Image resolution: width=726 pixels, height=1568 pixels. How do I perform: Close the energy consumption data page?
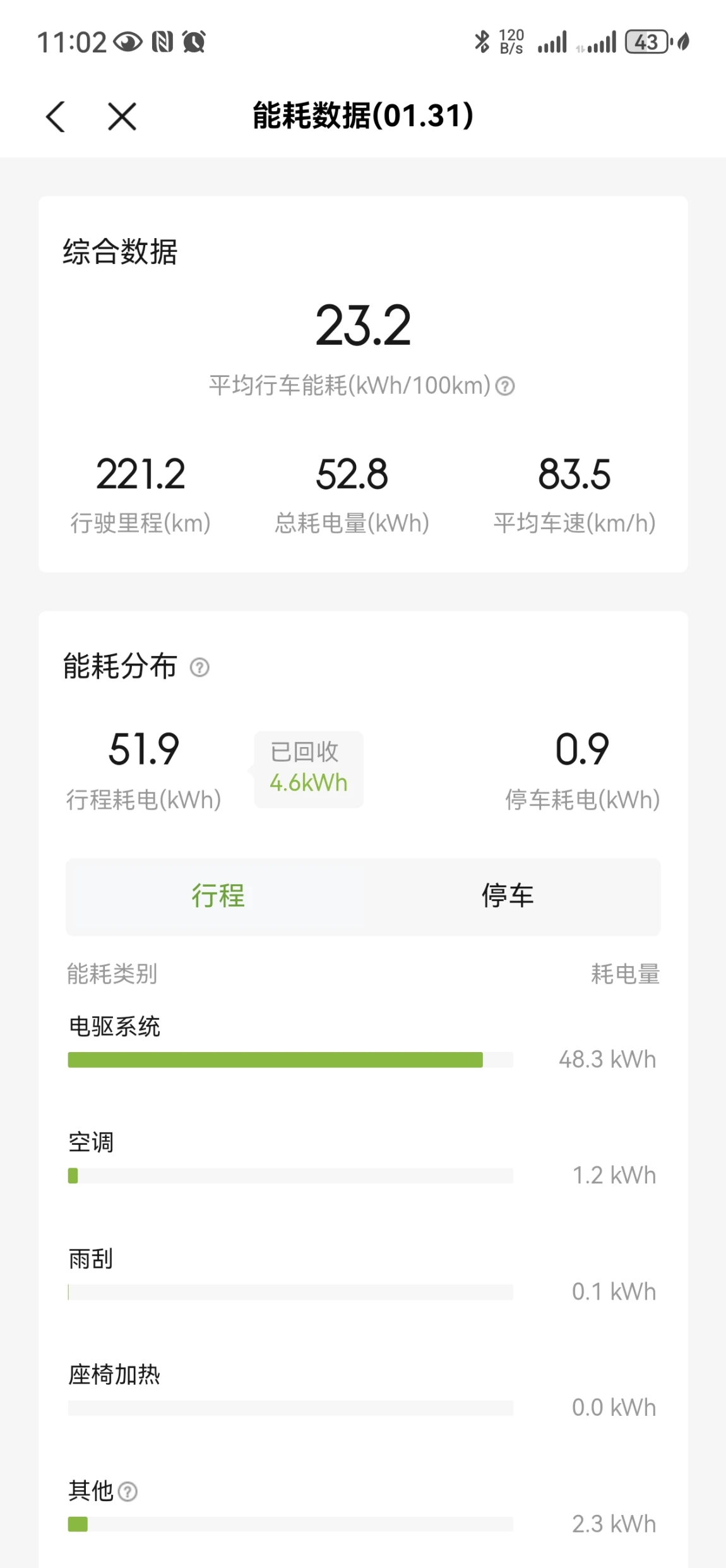[122, 117]
